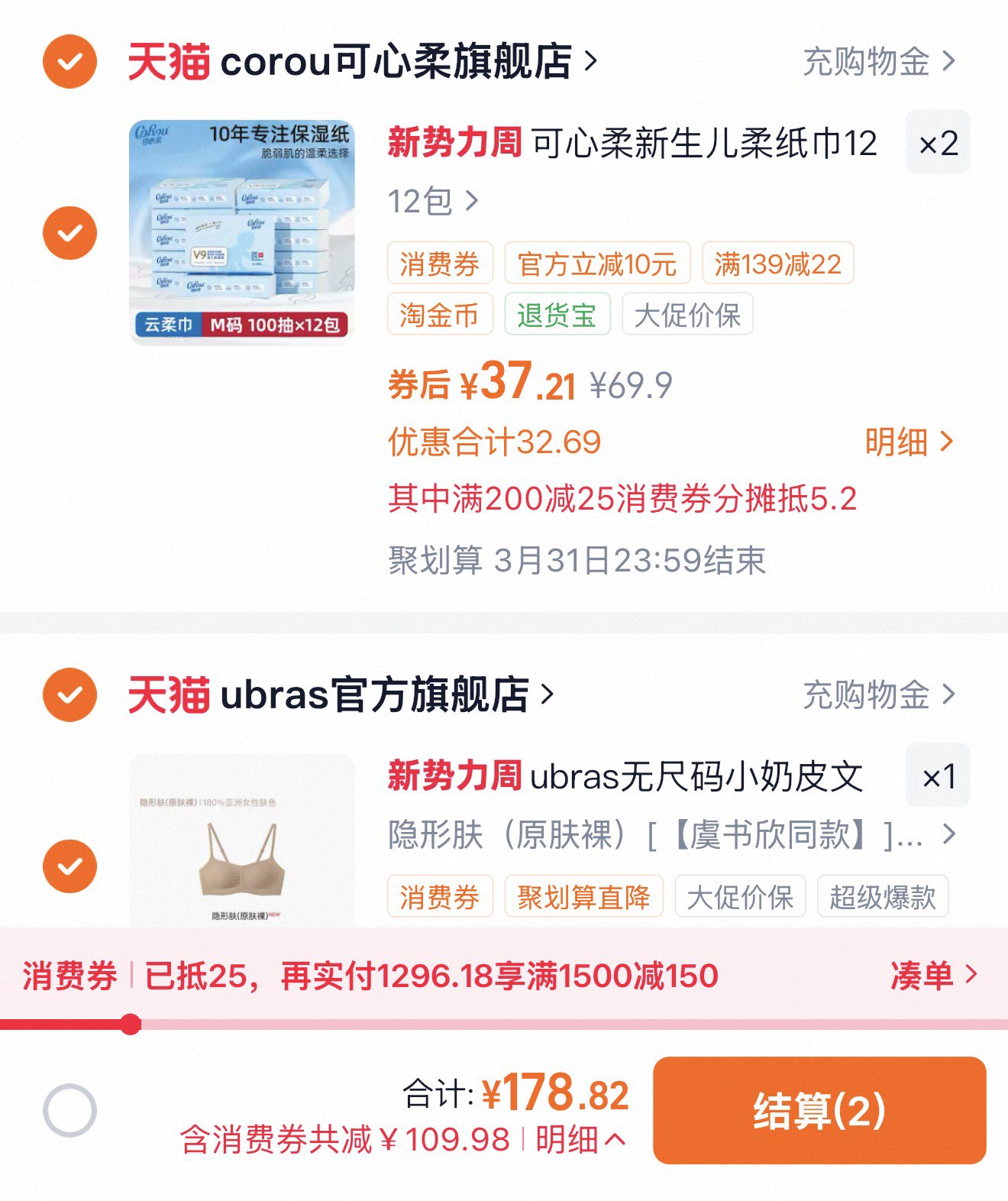The image size is (1008, 1201).
Task: Uncheck the corou可心柔旗舰店 store checkbox
Action: click(69, 61)
